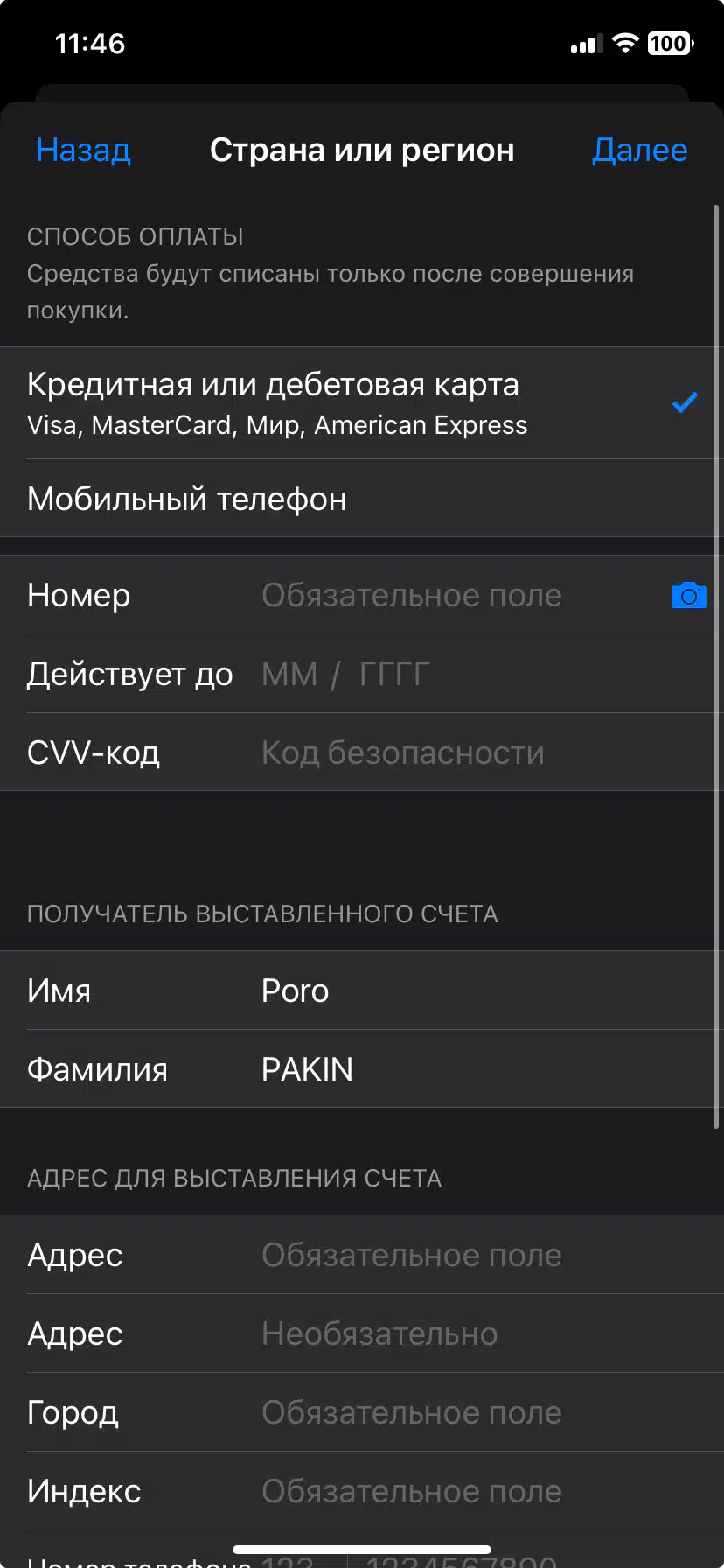Scan the card with the camera icon
724x1568 pixels.
(x=688, y=595)
